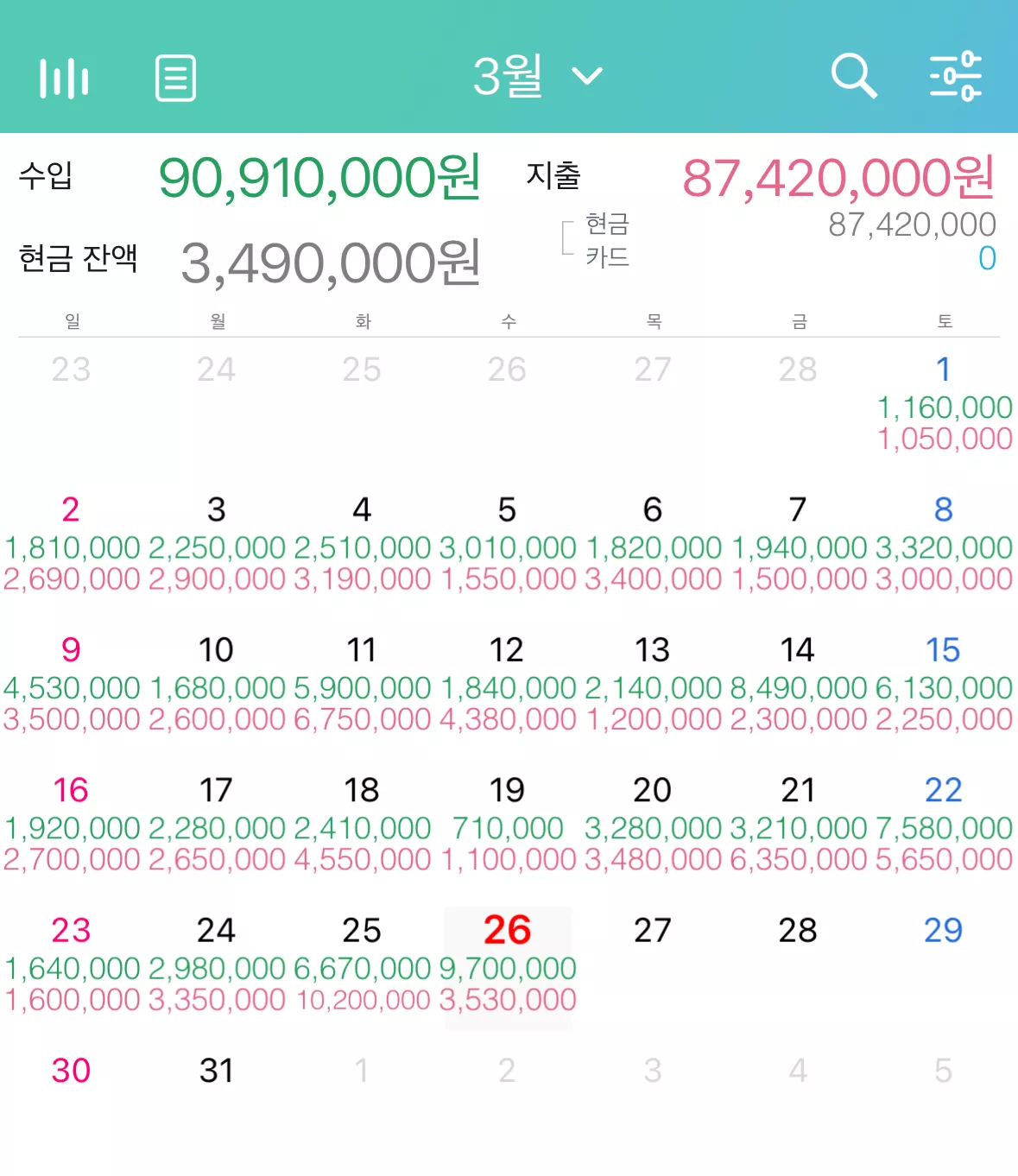Screen dimensions: 1018x1176
Task: Select March 5 on the calendar
Action: (x=508, y=544)
